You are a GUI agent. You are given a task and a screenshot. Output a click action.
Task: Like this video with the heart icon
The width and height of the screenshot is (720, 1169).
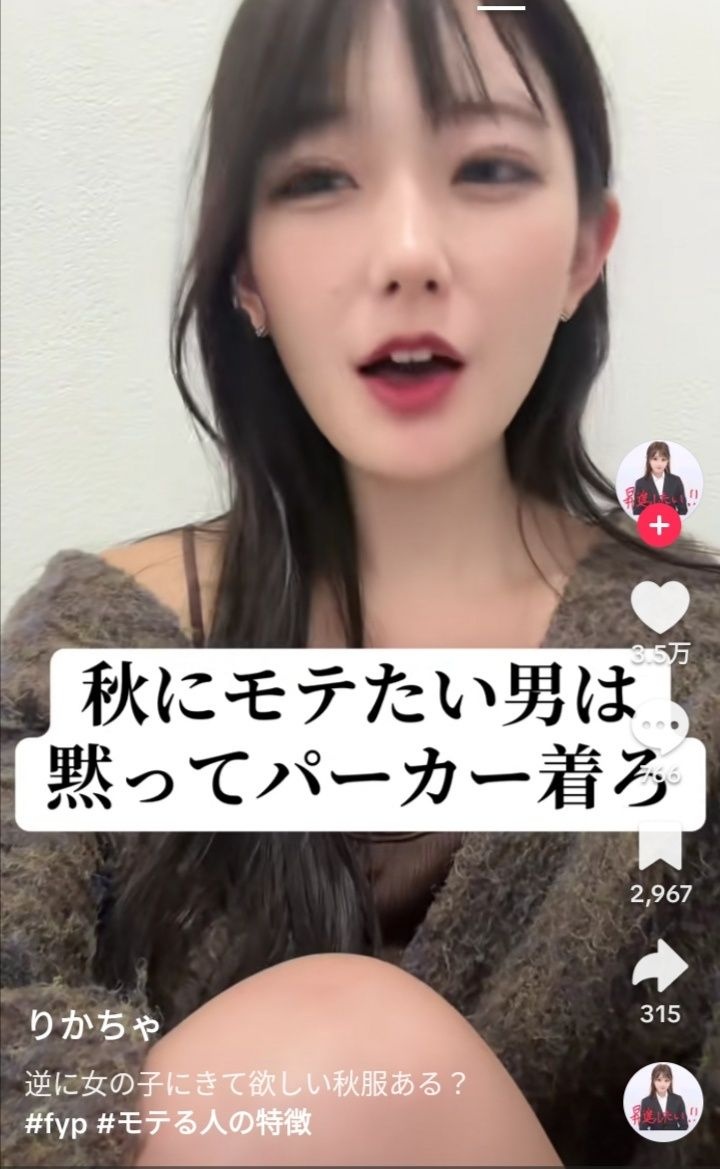(x=660, y=607)
